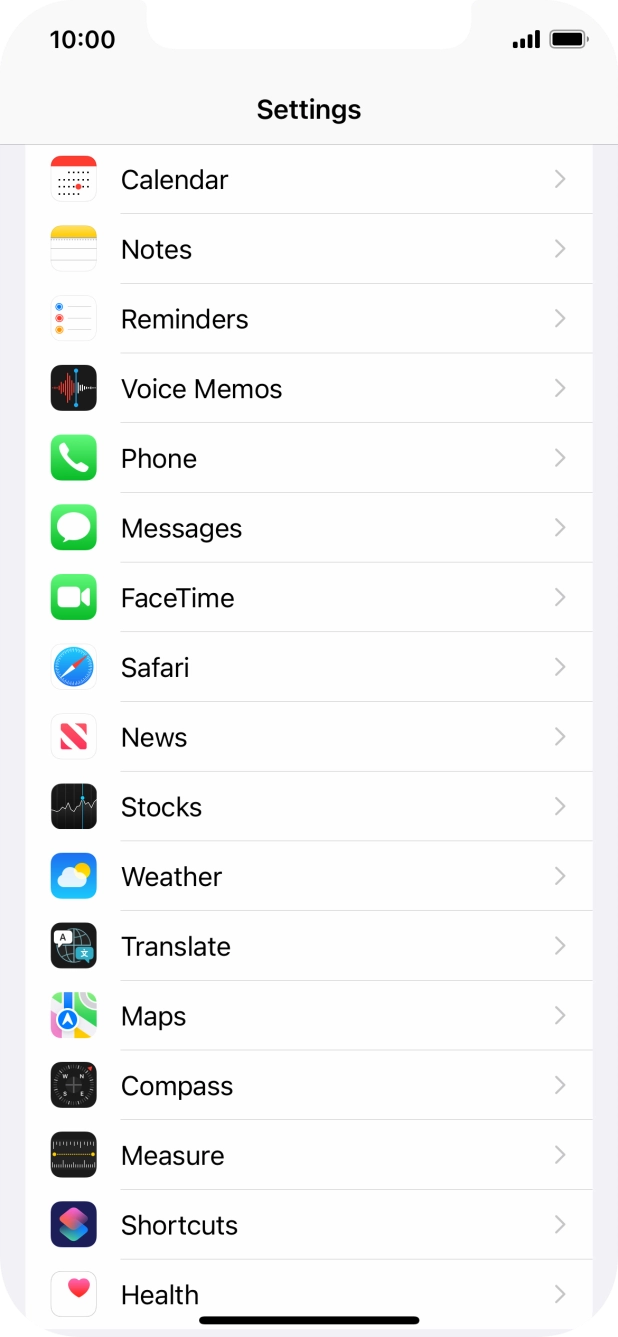Select the Health row

tap(308, 1295)
